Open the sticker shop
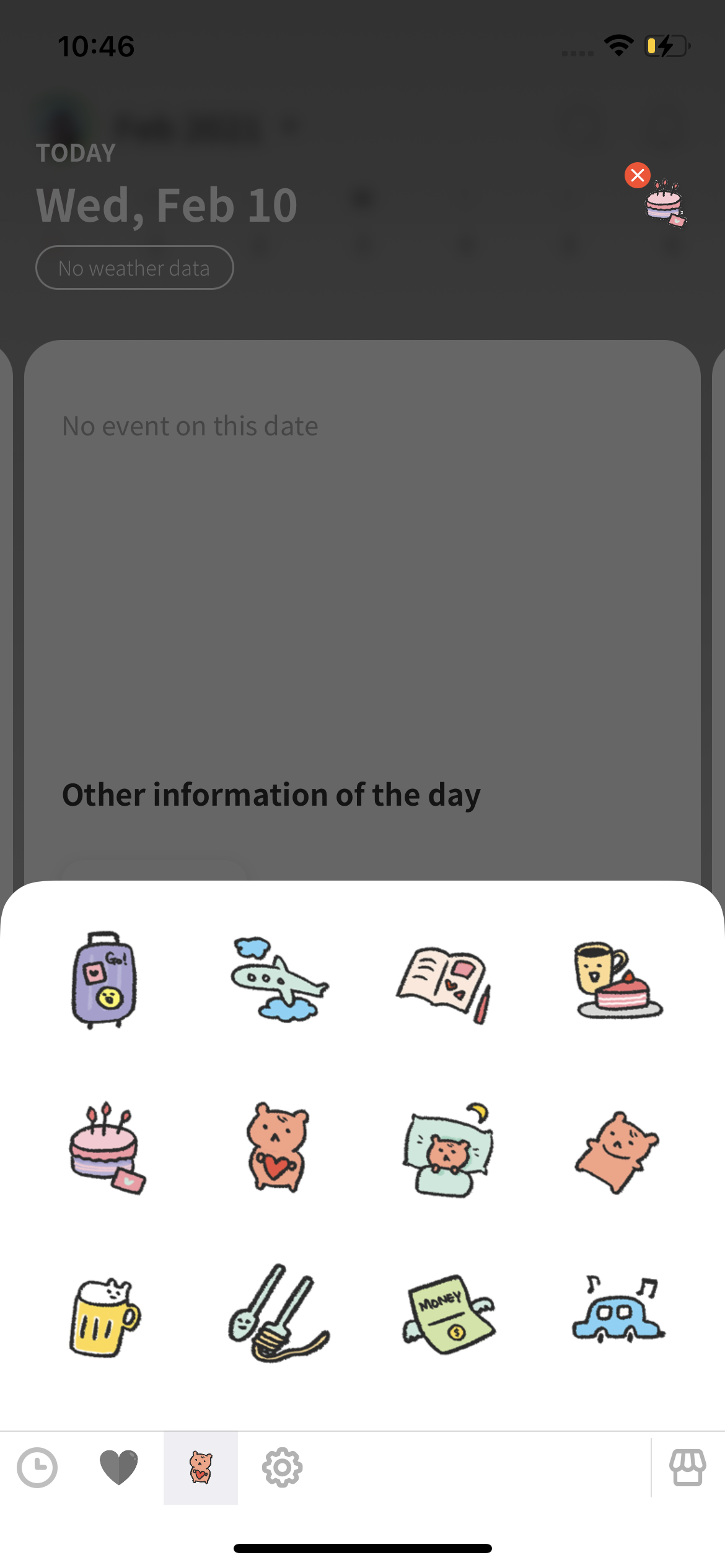Viewport: 725px width, 1568px height. (687, 1467)
